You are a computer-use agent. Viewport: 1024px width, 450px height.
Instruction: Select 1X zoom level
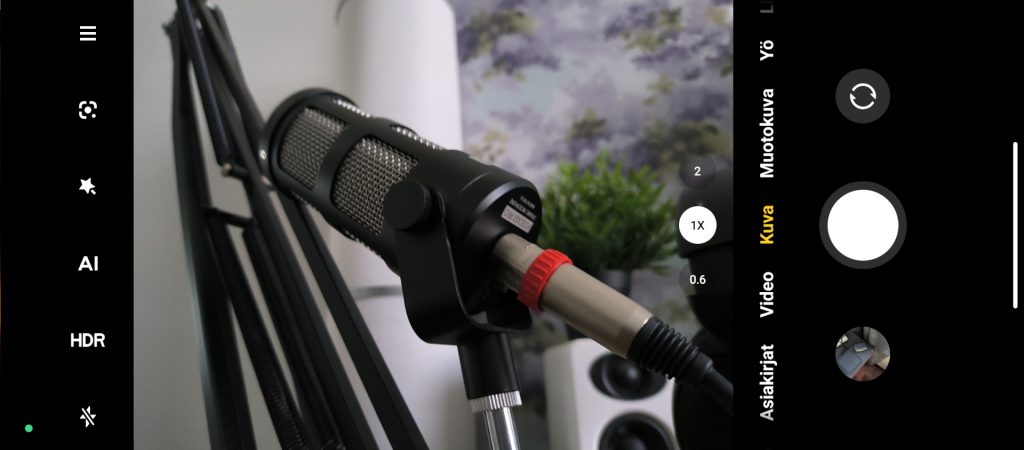tap(697, 225)
